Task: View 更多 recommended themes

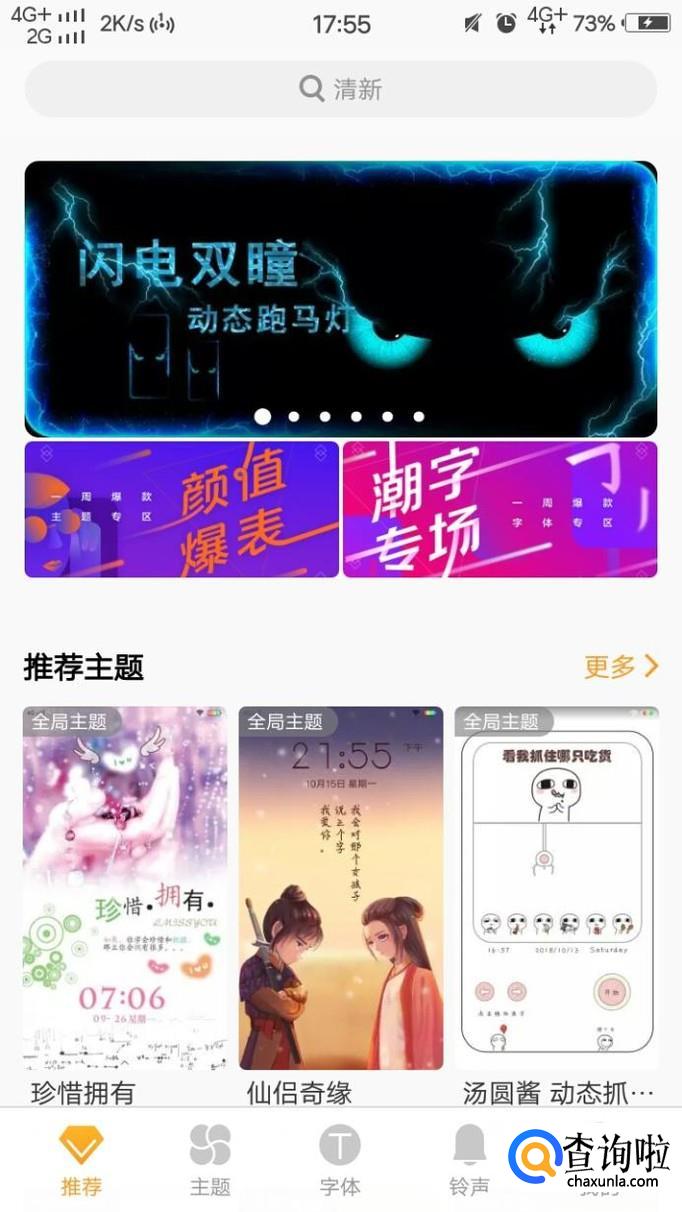Action: (x=621, y=666)
